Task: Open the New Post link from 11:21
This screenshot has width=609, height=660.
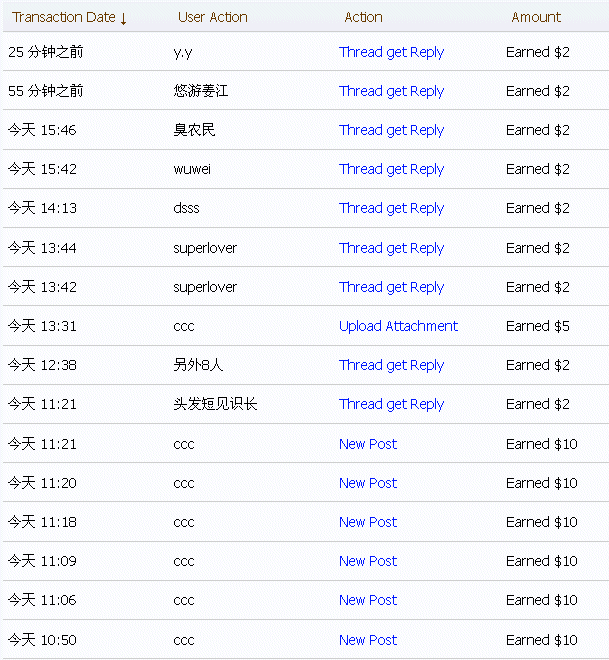Action: pyautogui.click(x=368, y=444)
